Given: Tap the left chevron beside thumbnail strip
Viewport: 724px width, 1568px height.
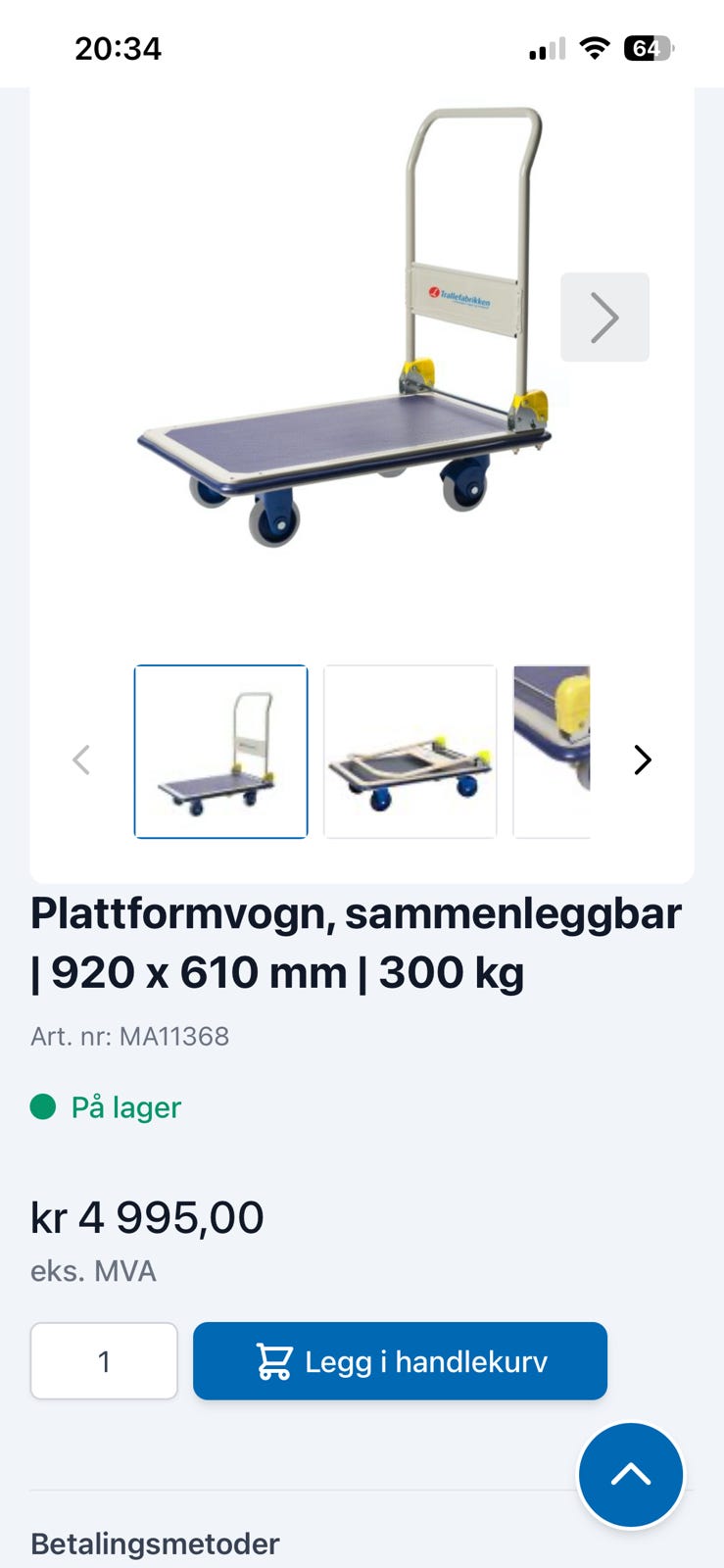Looking at the screenshot, I should coord(81,759).
